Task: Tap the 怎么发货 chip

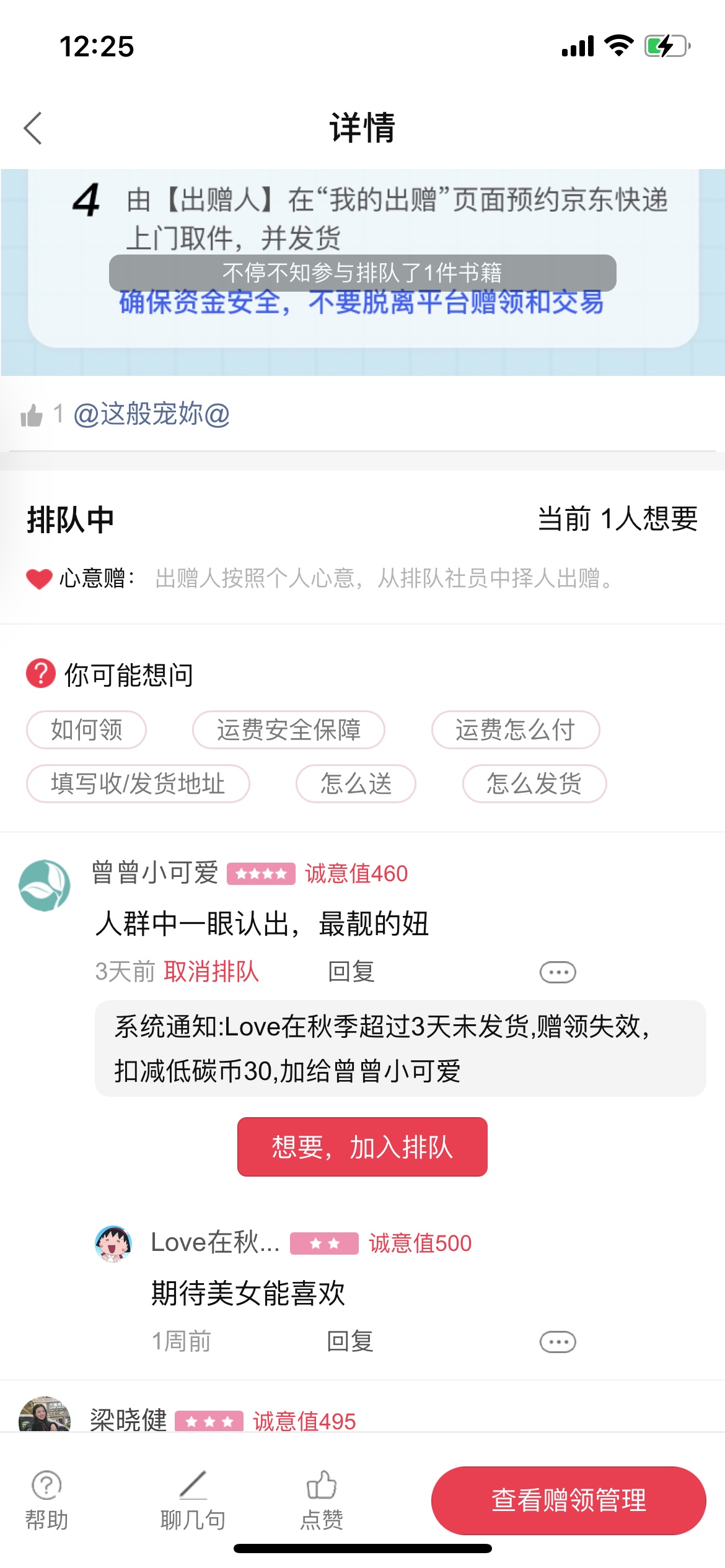Action: point(534,783)
